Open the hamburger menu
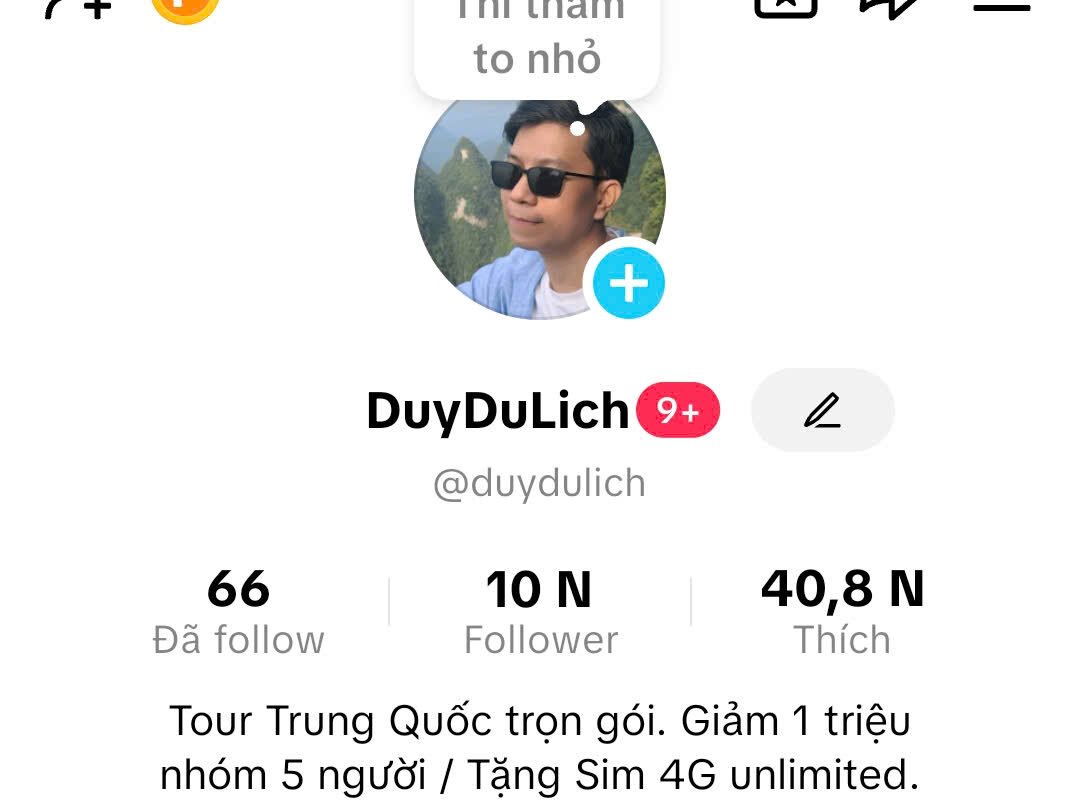Screen dimensions: 1080x812 coord(1002,6)
